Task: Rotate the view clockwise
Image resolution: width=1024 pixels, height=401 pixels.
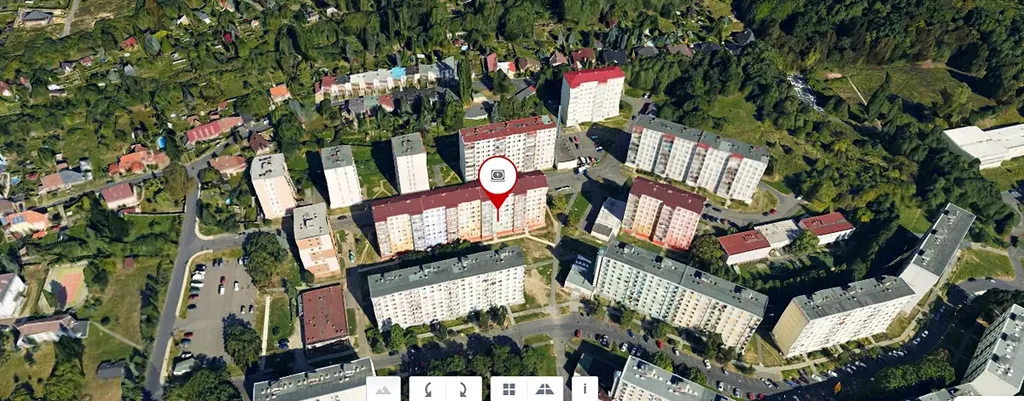Action: 463,389
